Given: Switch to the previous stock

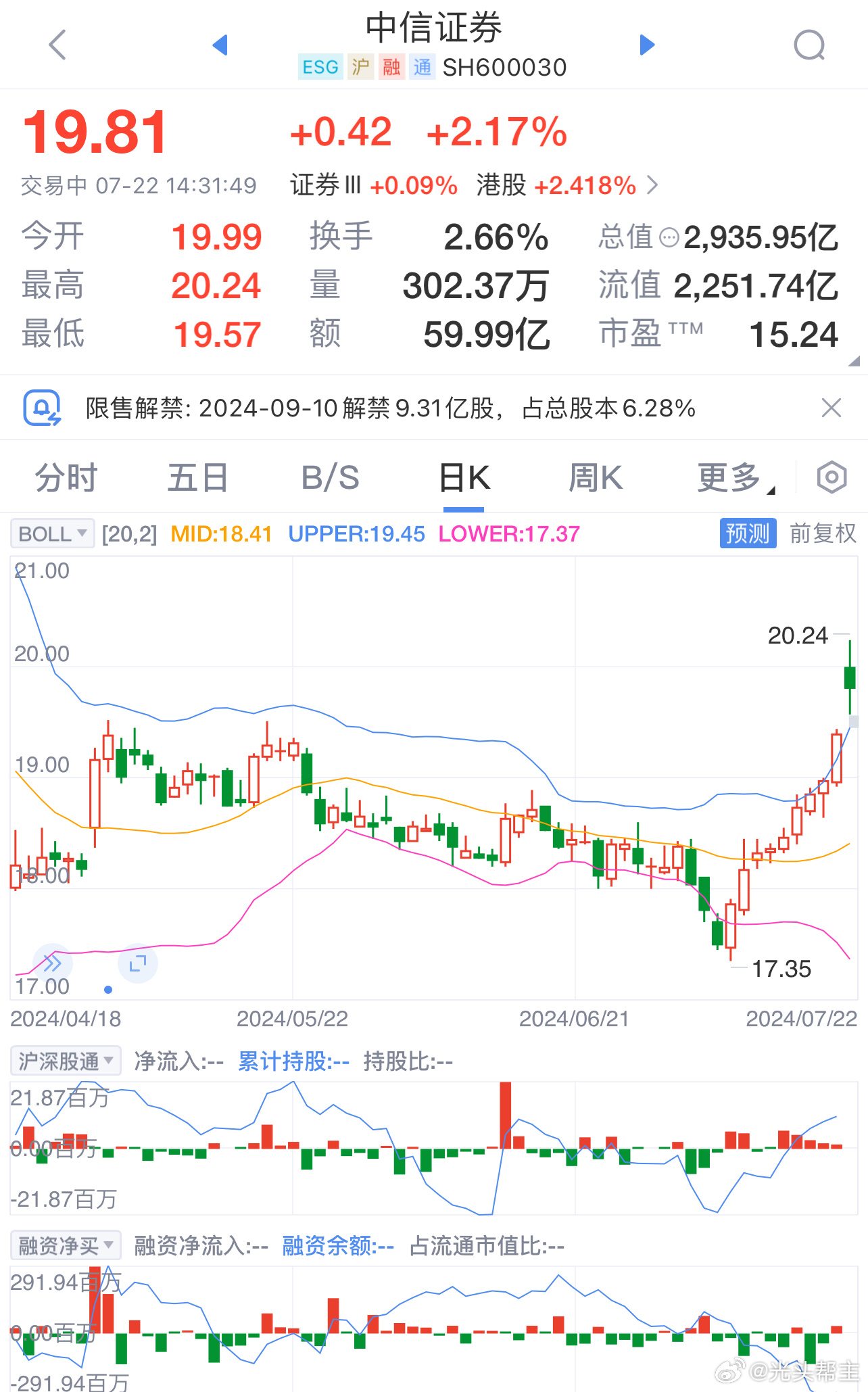Looking at the screenshot, I should [x=220, y=45].
